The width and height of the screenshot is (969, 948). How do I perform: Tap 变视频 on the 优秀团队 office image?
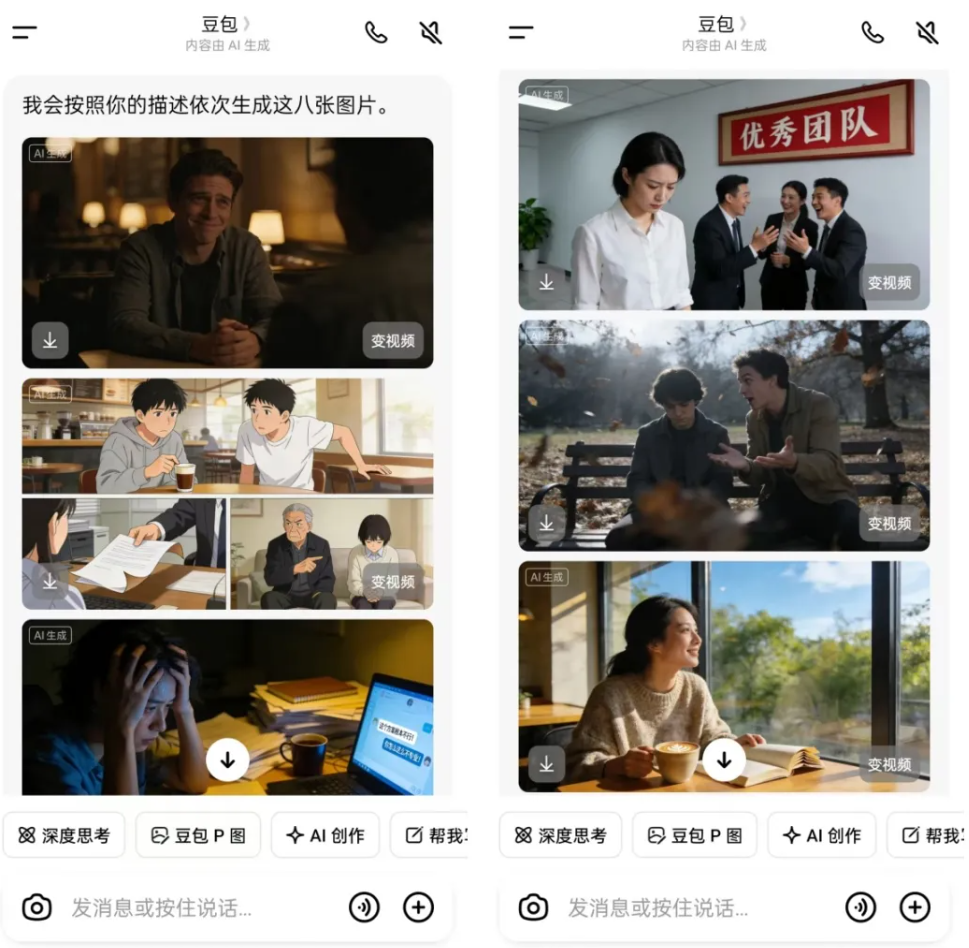(889, 283)
